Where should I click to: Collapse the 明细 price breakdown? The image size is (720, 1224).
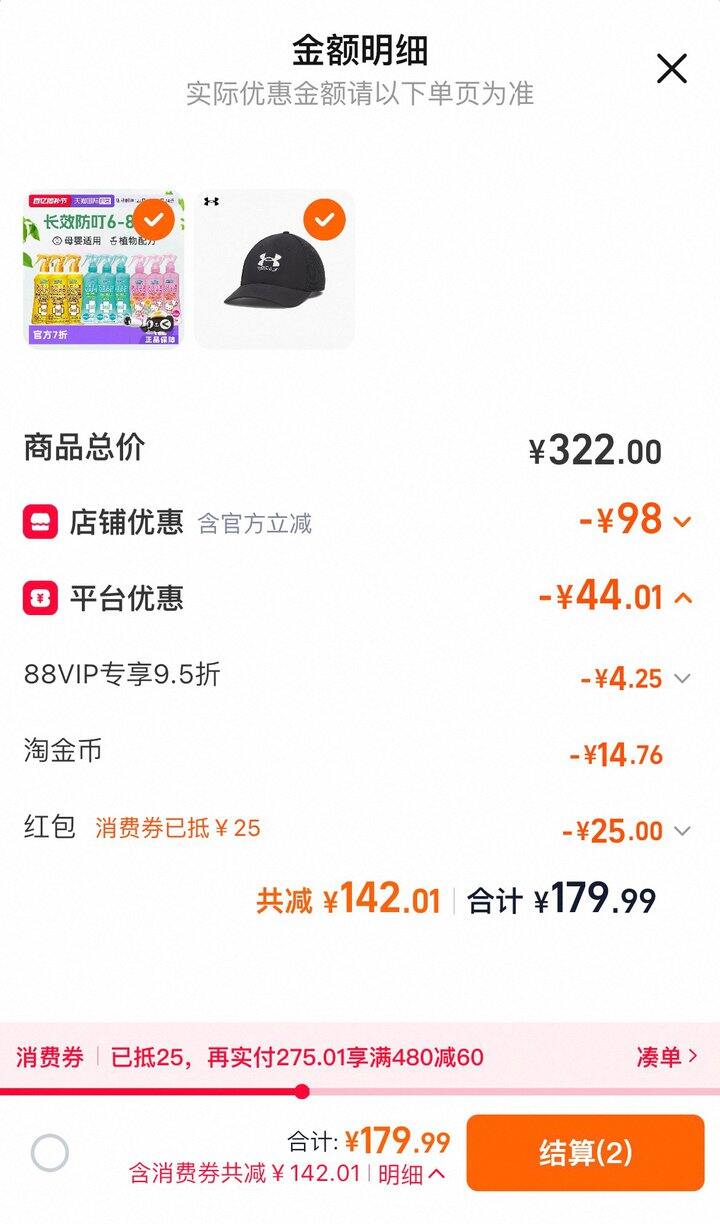pos(412,1175)
